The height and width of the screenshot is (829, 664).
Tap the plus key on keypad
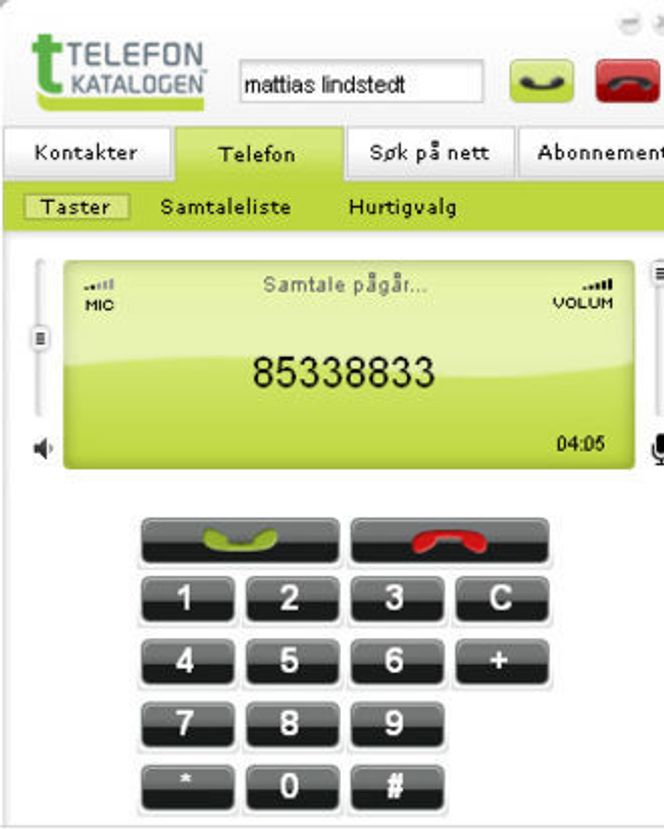pyautogui.click(x=502, y=662)
